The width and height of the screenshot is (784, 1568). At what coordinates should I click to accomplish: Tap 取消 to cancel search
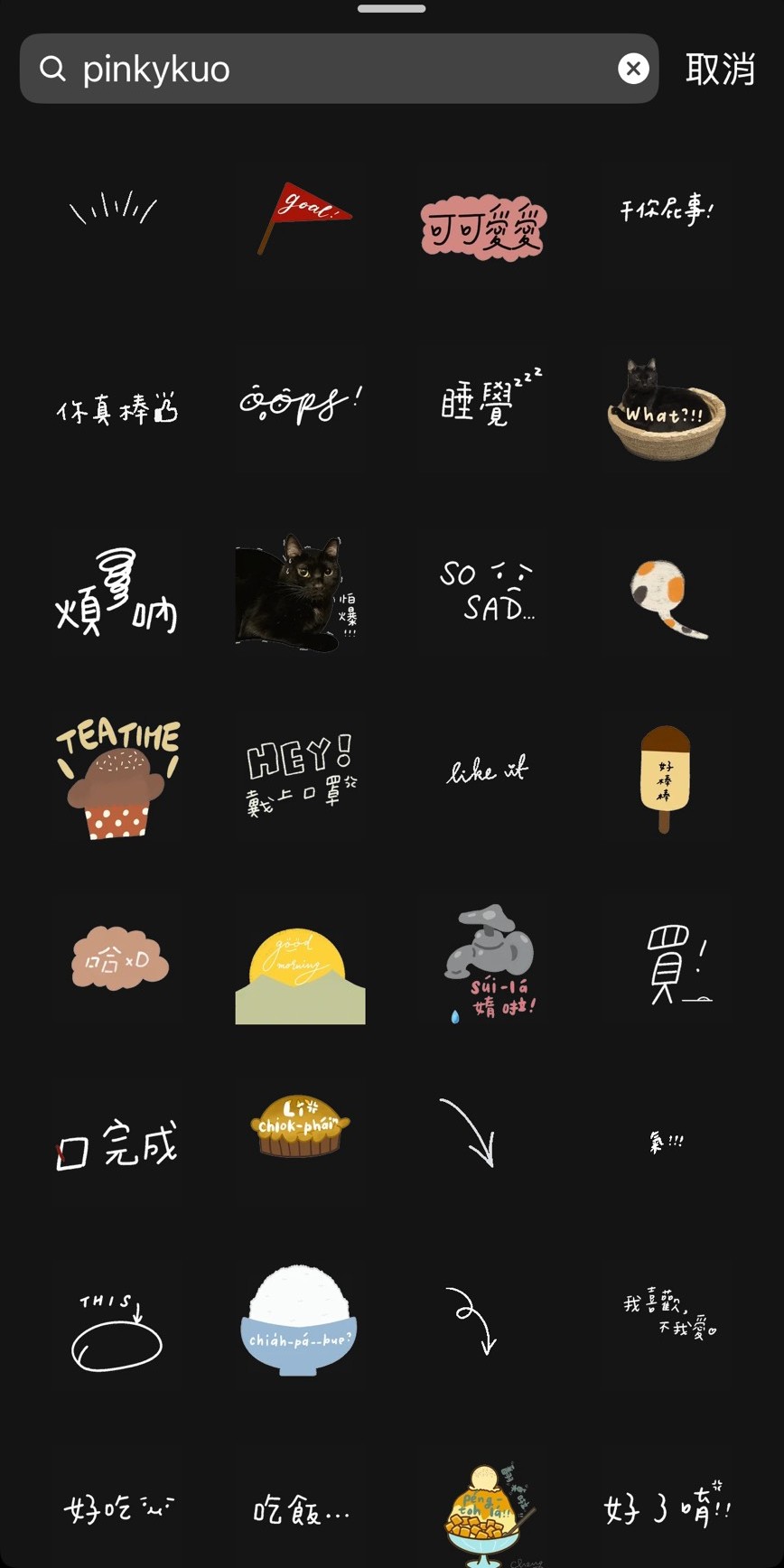tap(720, 69)
